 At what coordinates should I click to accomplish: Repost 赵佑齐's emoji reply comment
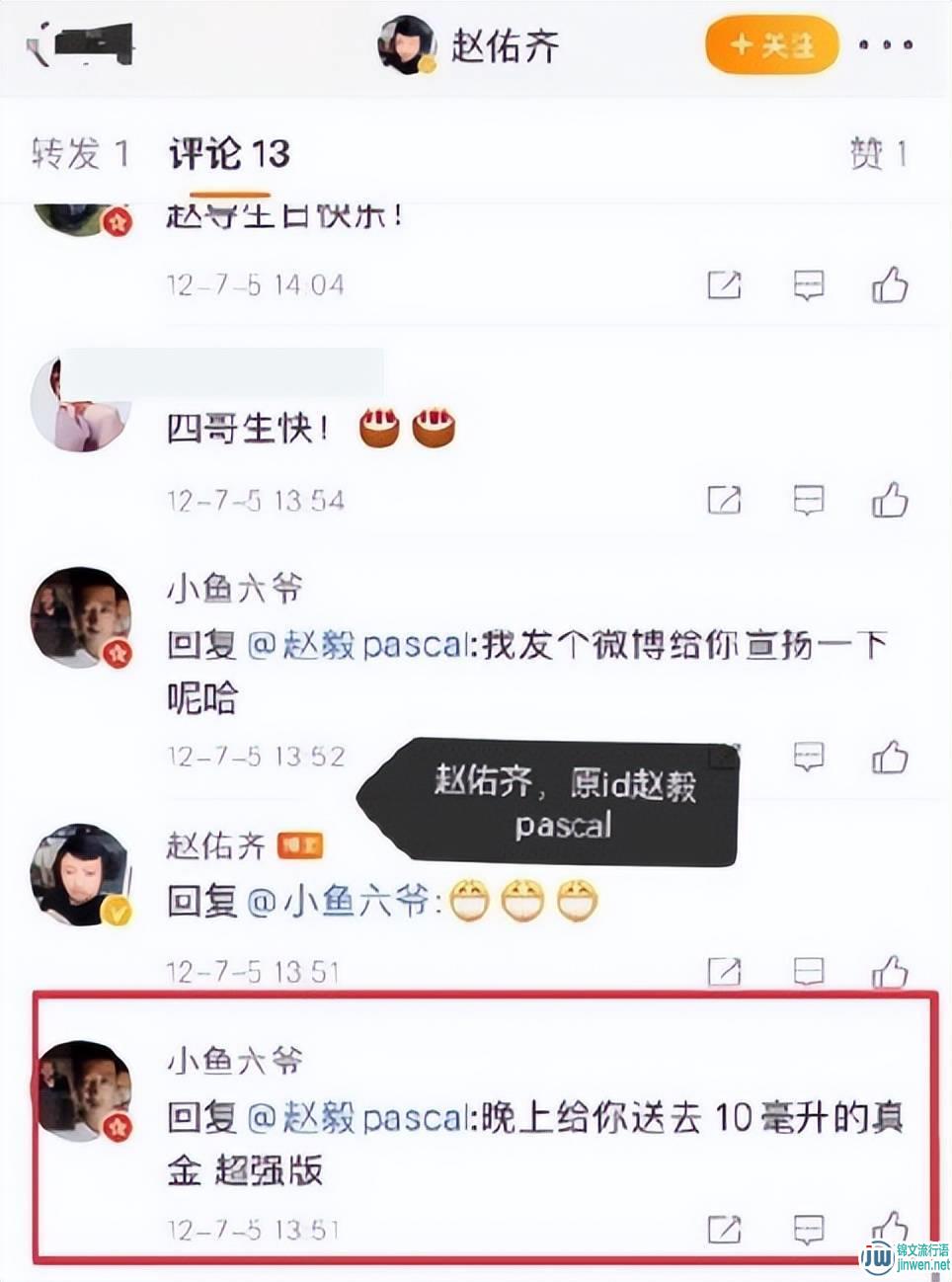point(724,972)
